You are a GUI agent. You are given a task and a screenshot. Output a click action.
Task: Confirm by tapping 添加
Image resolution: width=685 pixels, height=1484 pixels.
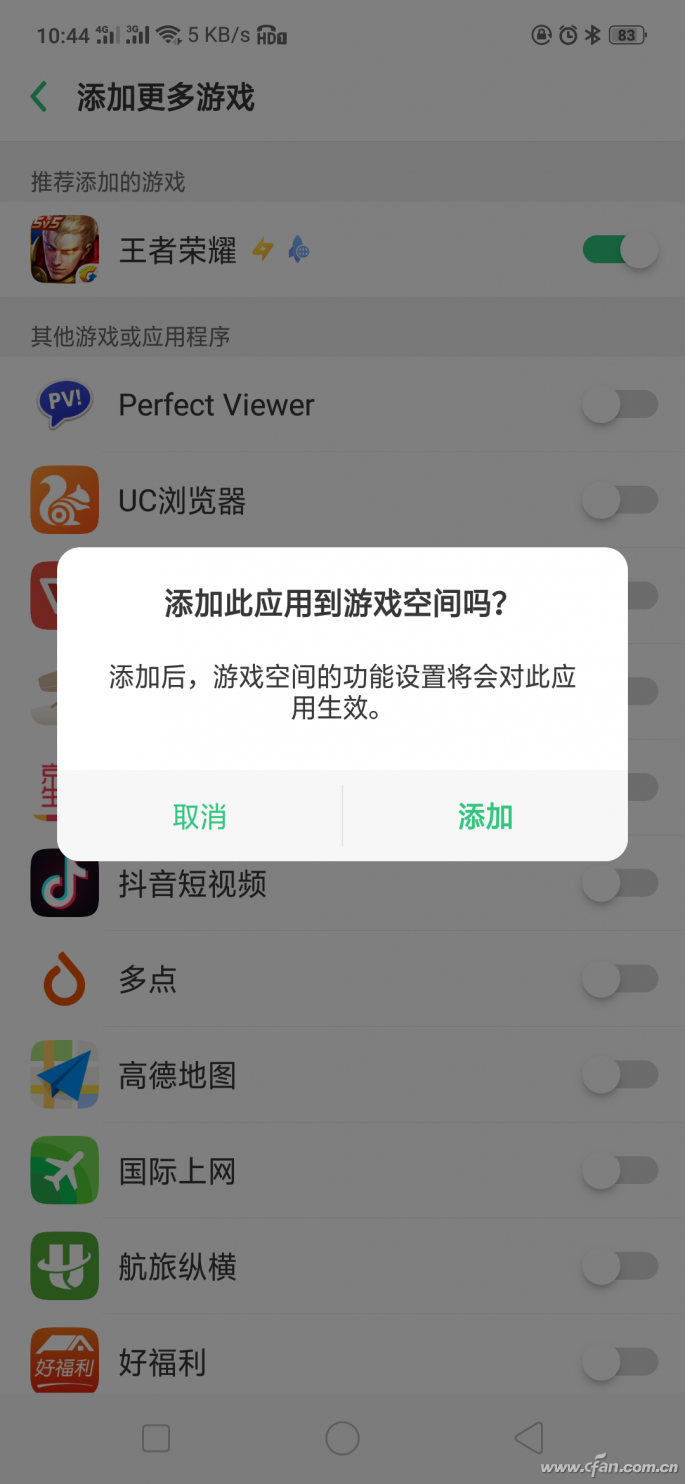coord(485,816)
